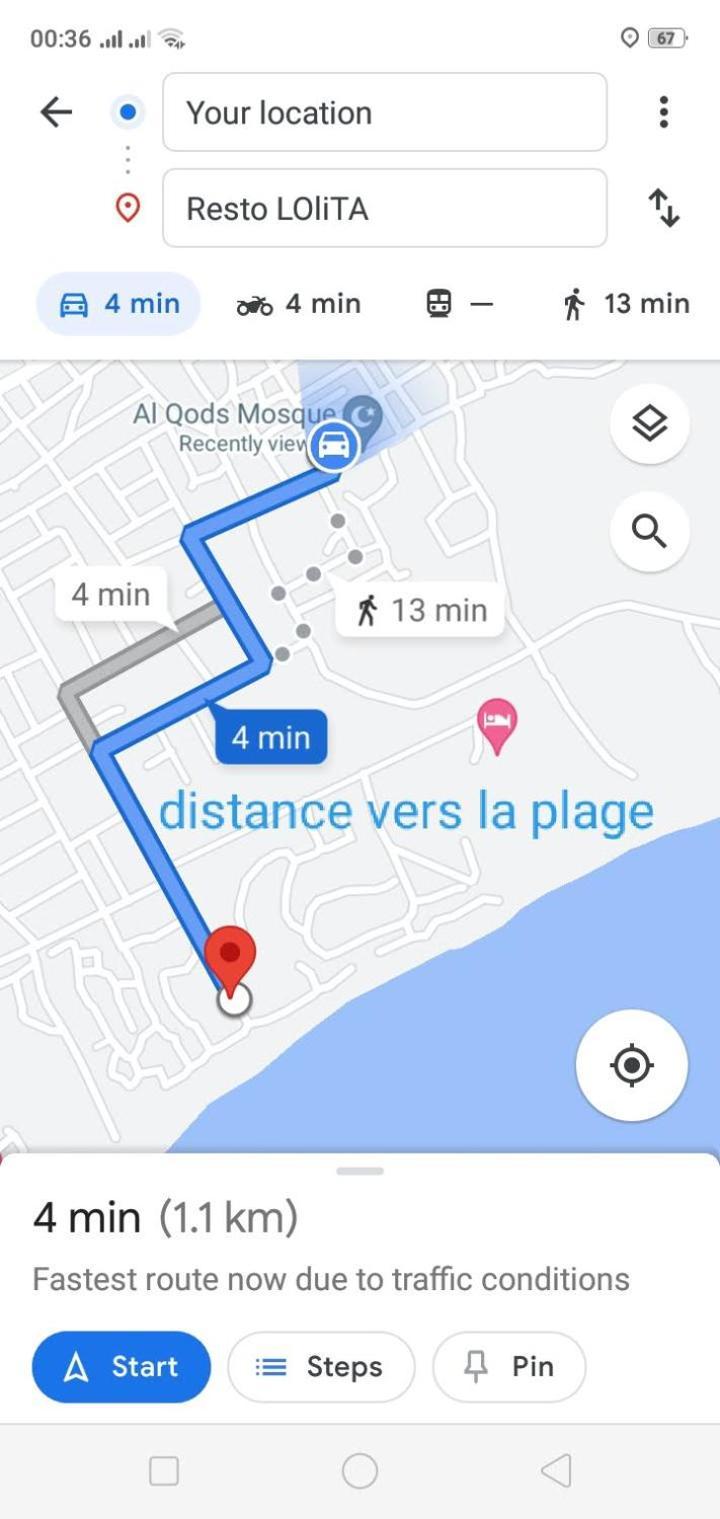This screenshot has width=720, height=1519.
Task: Switch to public transit mode
Action: [x=459, y=304]
